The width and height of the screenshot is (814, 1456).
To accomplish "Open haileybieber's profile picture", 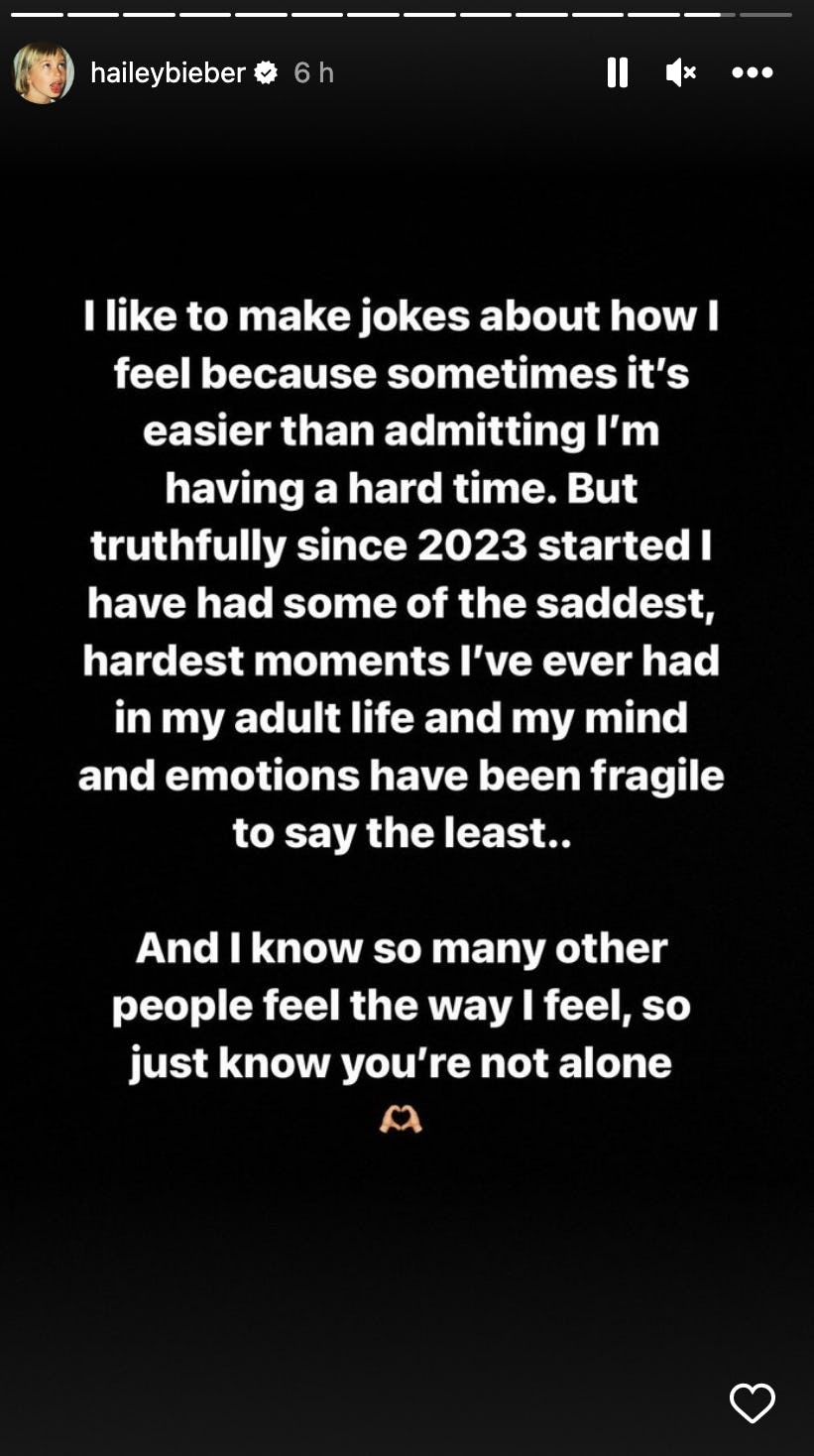I will click(44, 73).
